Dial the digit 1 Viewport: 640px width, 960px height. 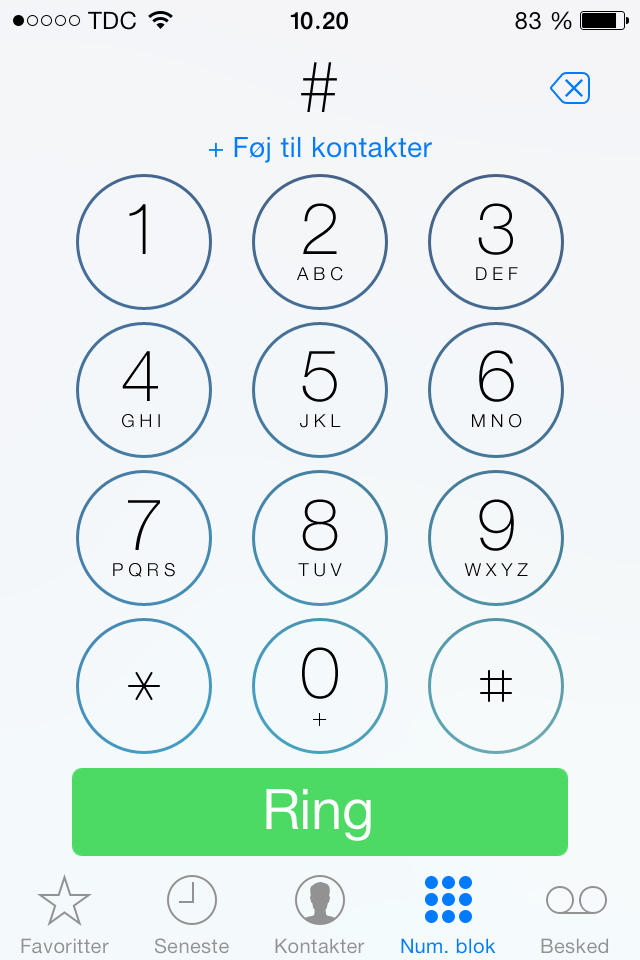click(x=144, y=242)
